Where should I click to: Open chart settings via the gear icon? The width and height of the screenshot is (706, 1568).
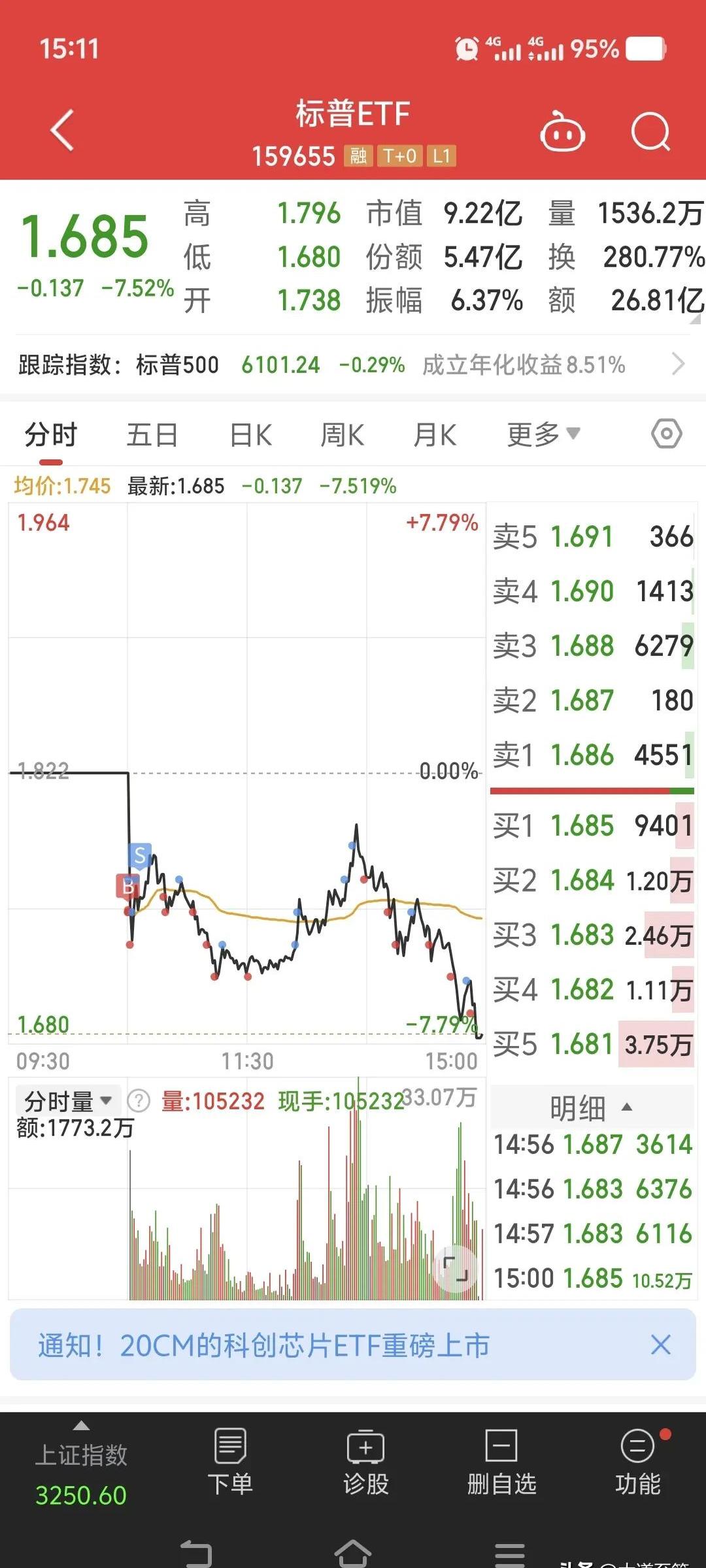pos(668,433)
